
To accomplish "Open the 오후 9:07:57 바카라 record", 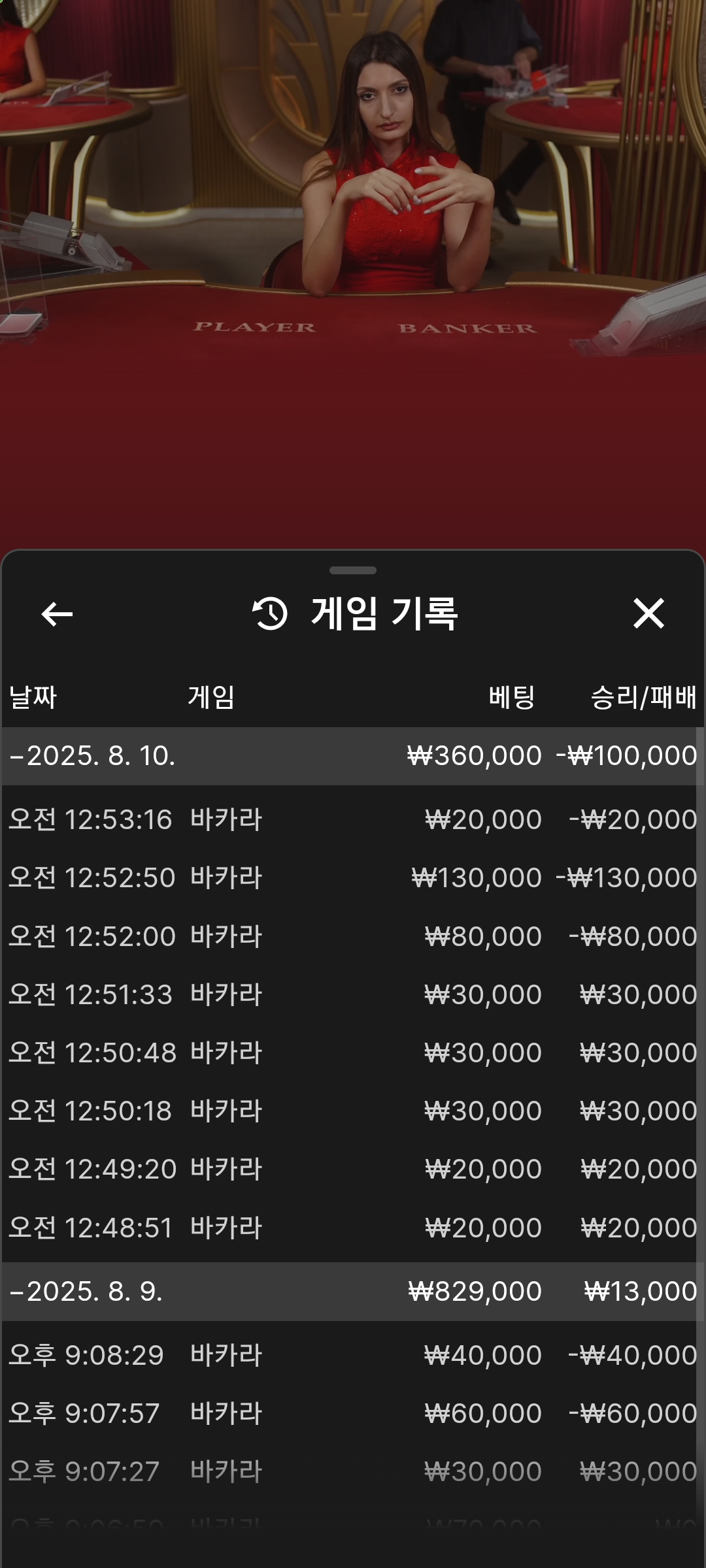I will pyautogui.click(x=349, y=1413).
